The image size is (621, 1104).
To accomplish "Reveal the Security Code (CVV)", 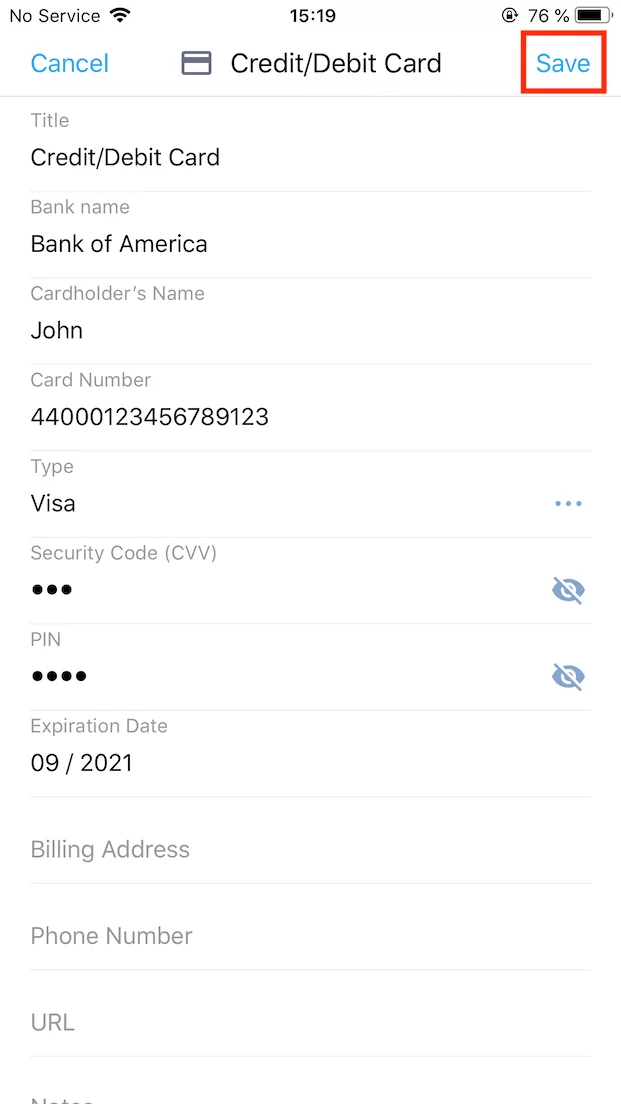I will [568, 590].
